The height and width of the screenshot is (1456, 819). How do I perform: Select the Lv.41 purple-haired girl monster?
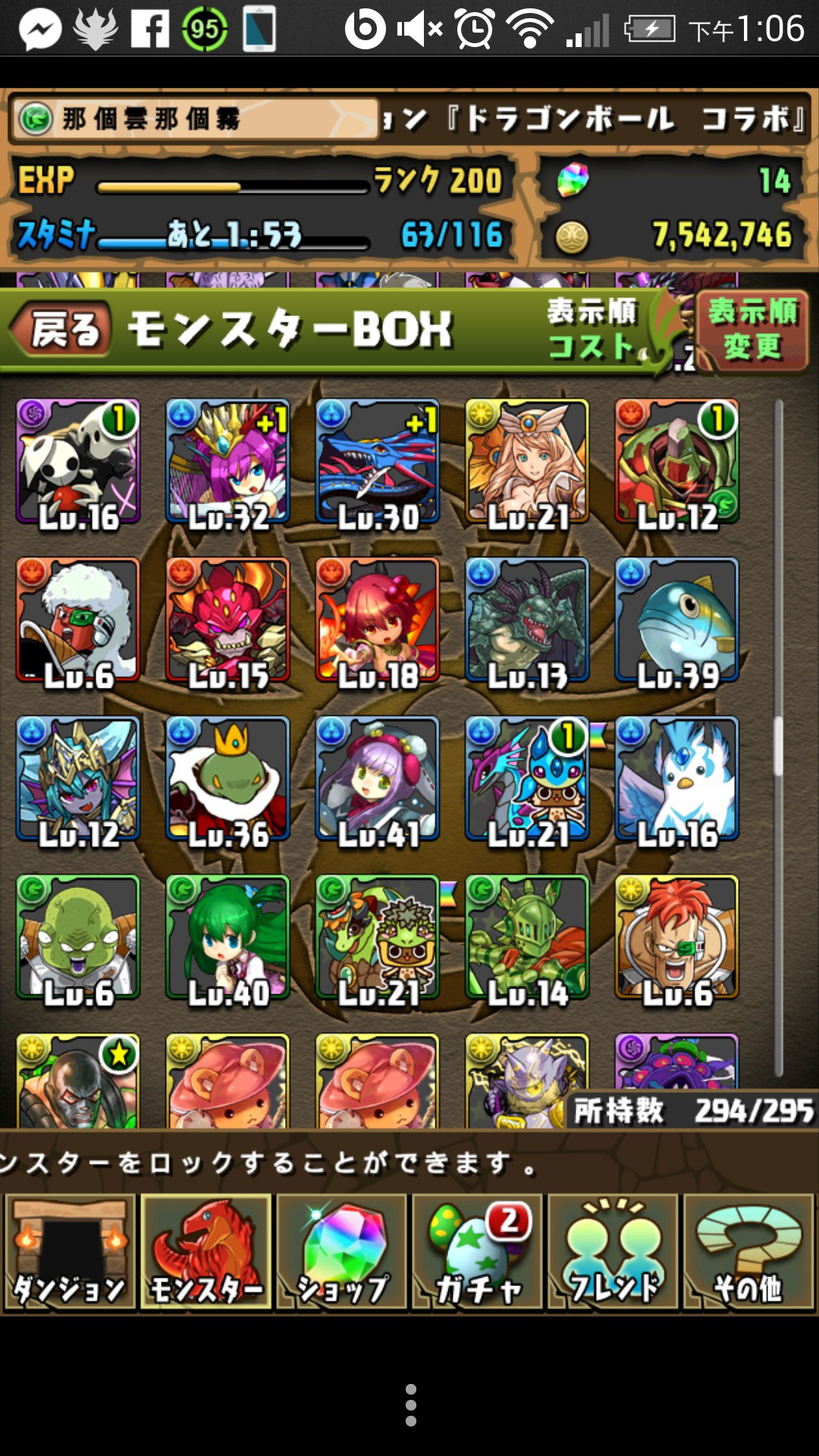pyautogui.click(x=378, y=779)
